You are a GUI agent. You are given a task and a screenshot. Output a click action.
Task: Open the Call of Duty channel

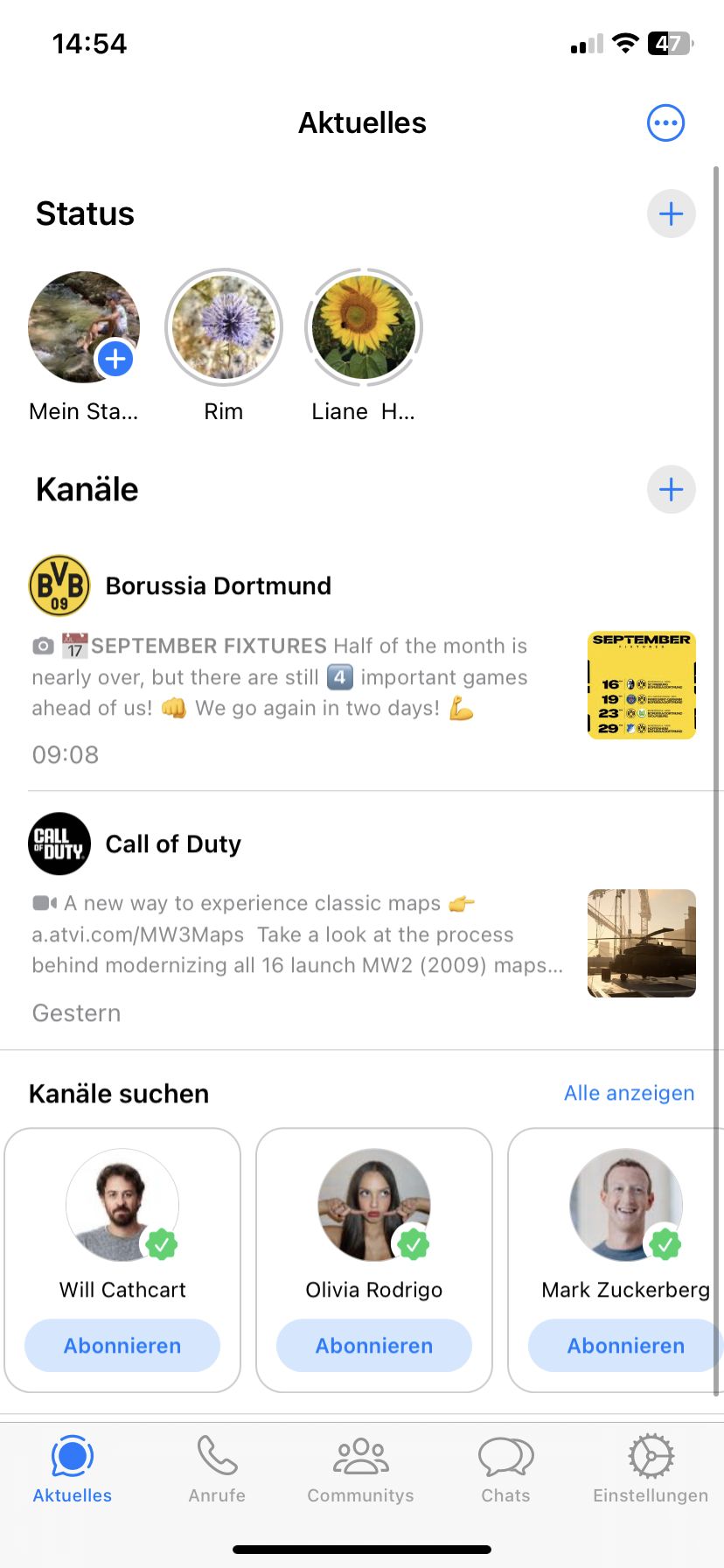coord(173,844)
